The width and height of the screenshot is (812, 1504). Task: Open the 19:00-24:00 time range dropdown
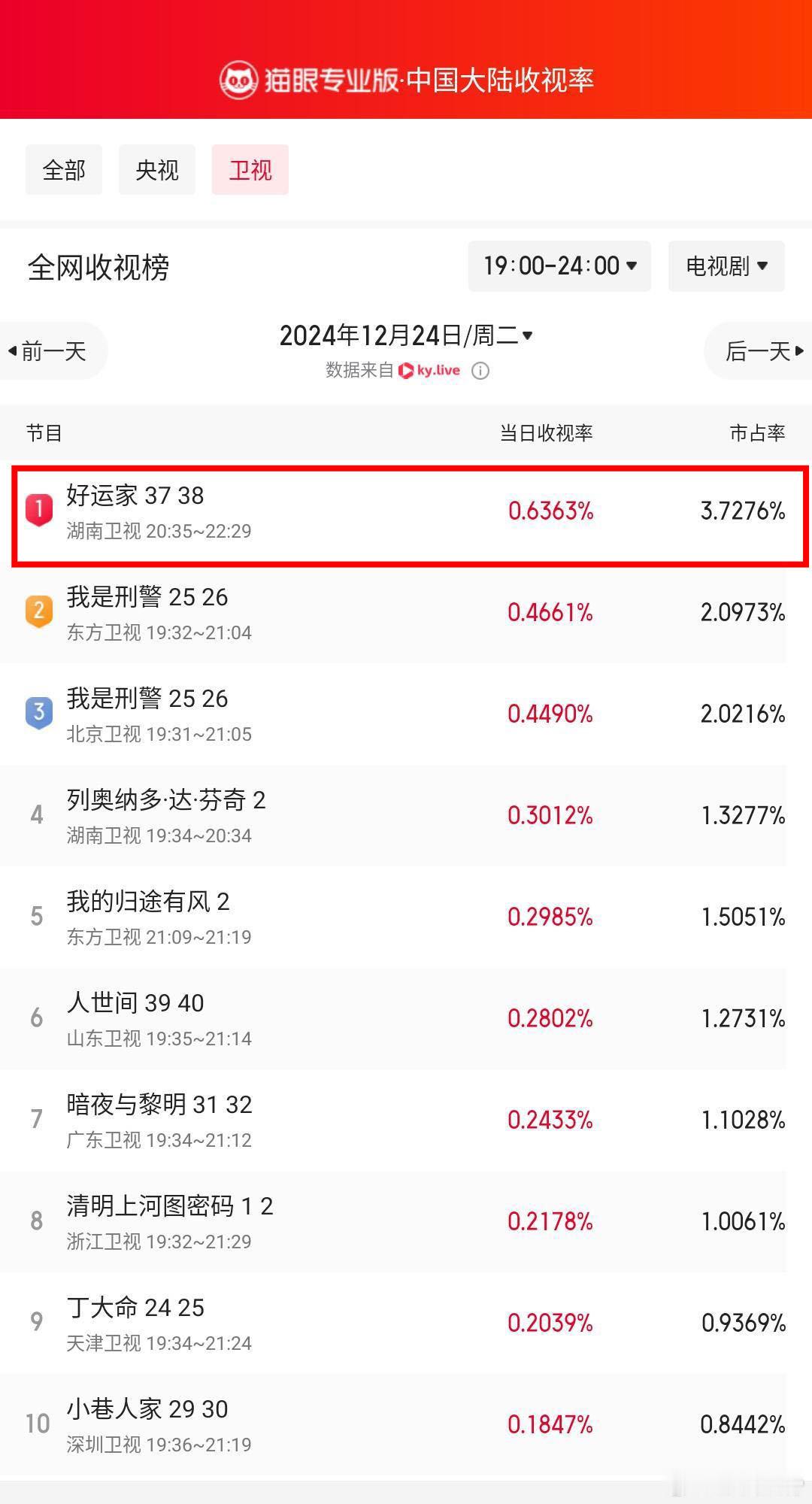(x=559, y=265)
